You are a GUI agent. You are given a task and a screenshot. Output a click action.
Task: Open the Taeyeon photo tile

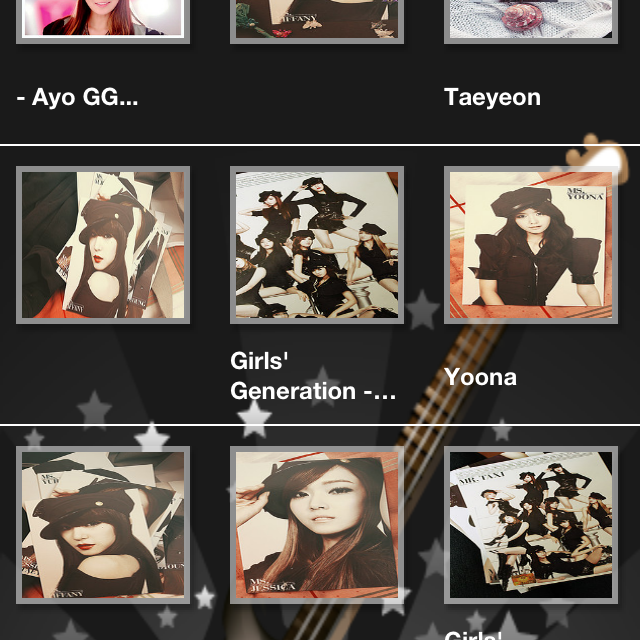[530, 20]
